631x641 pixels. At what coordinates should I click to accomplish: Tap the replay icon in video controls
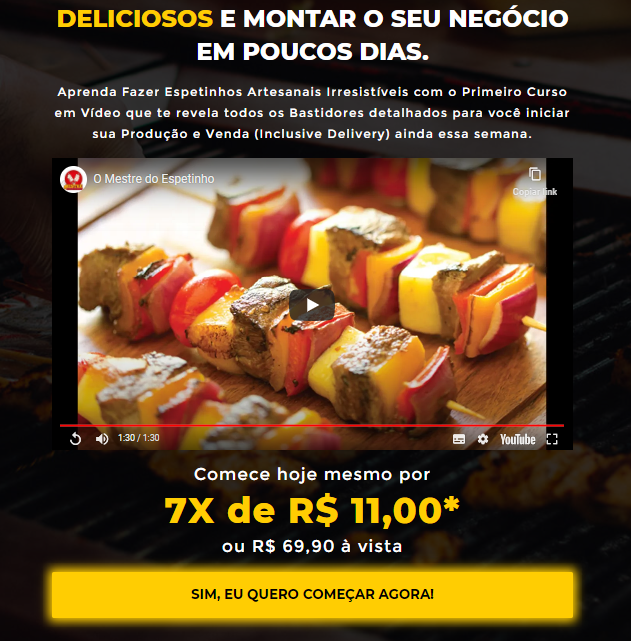click(x=75, y=439)
